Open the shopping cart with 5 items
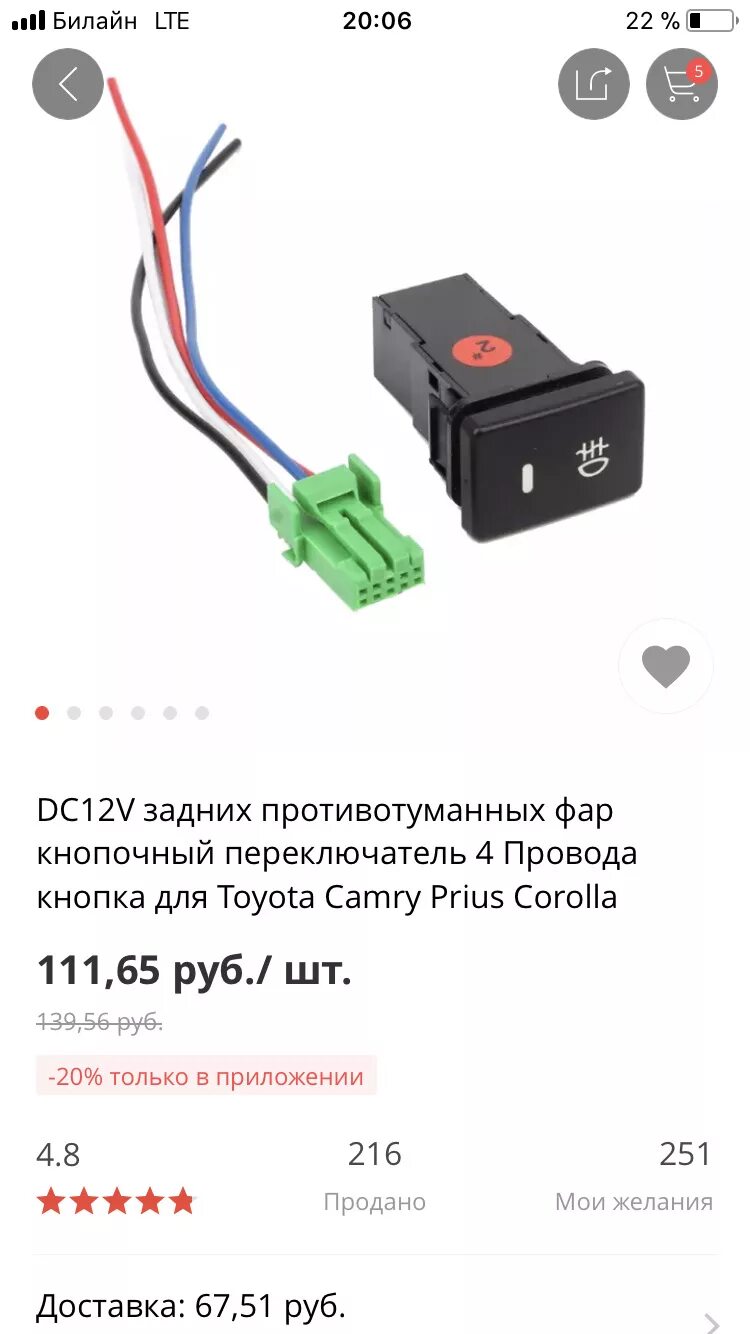This screenshot has height=1334, width=750. tap(681, 84)
